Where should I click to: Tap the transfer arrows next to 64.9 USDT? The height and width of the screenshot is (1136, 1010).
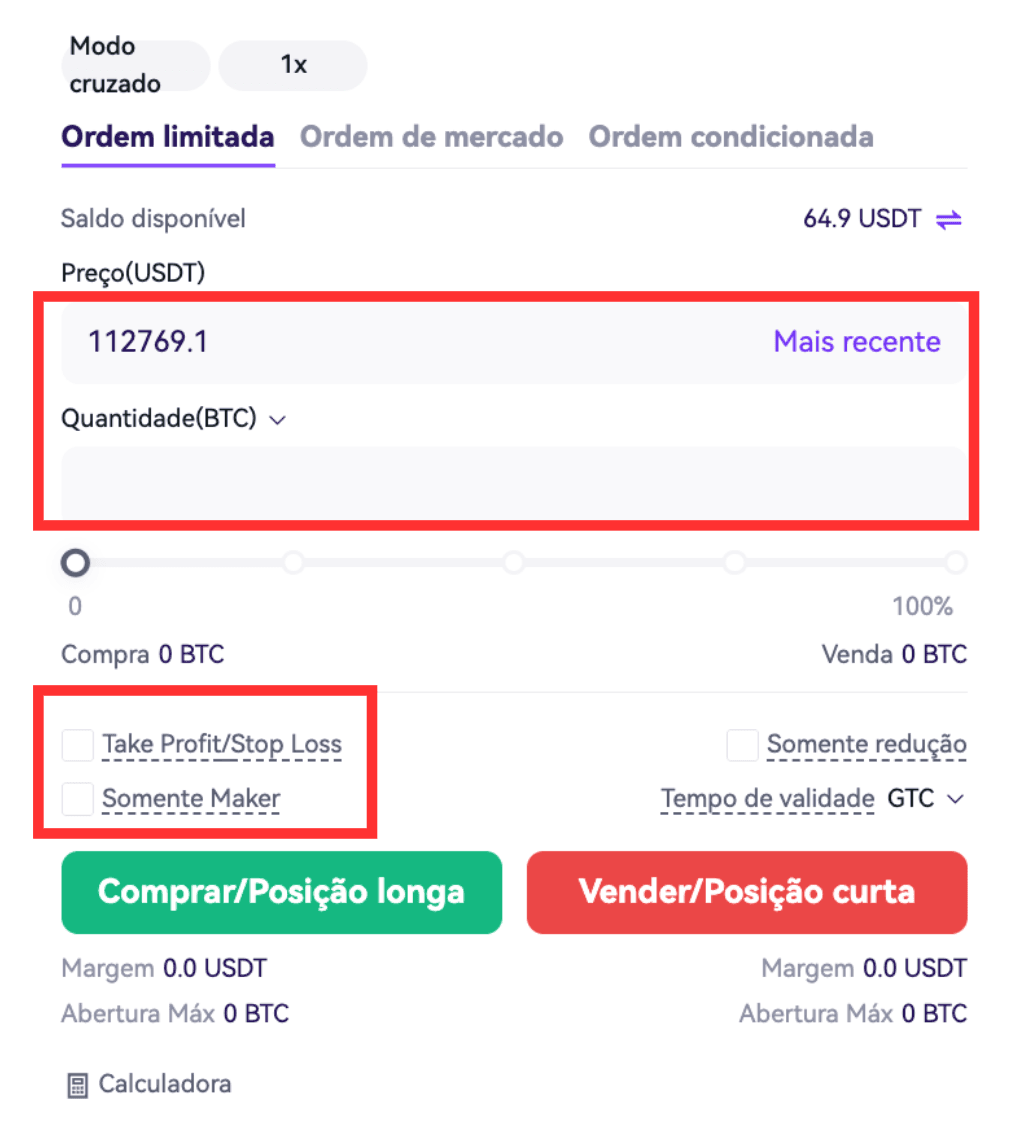coord(948,219)
